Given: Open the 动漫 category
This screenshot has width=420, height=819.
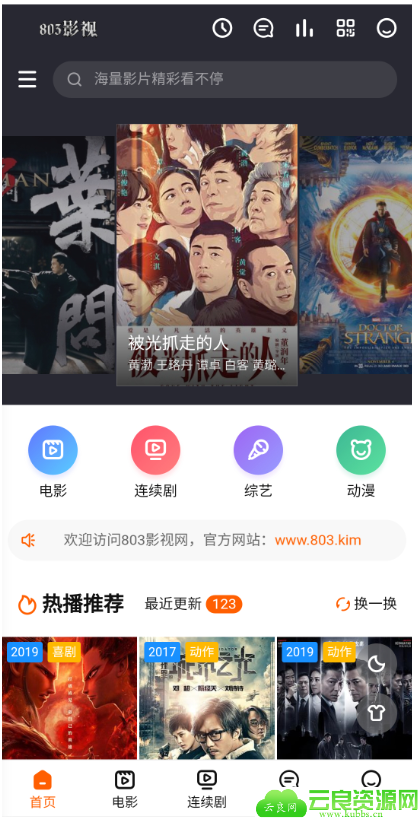Looking at the screenshot, I should 361,461.
